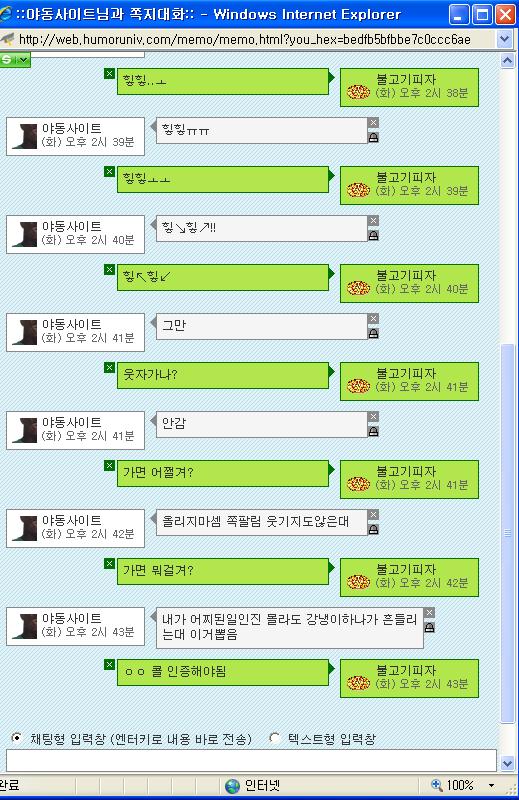Focus the message input box
Screen dimensions: 519x800
tap(251, 760)
